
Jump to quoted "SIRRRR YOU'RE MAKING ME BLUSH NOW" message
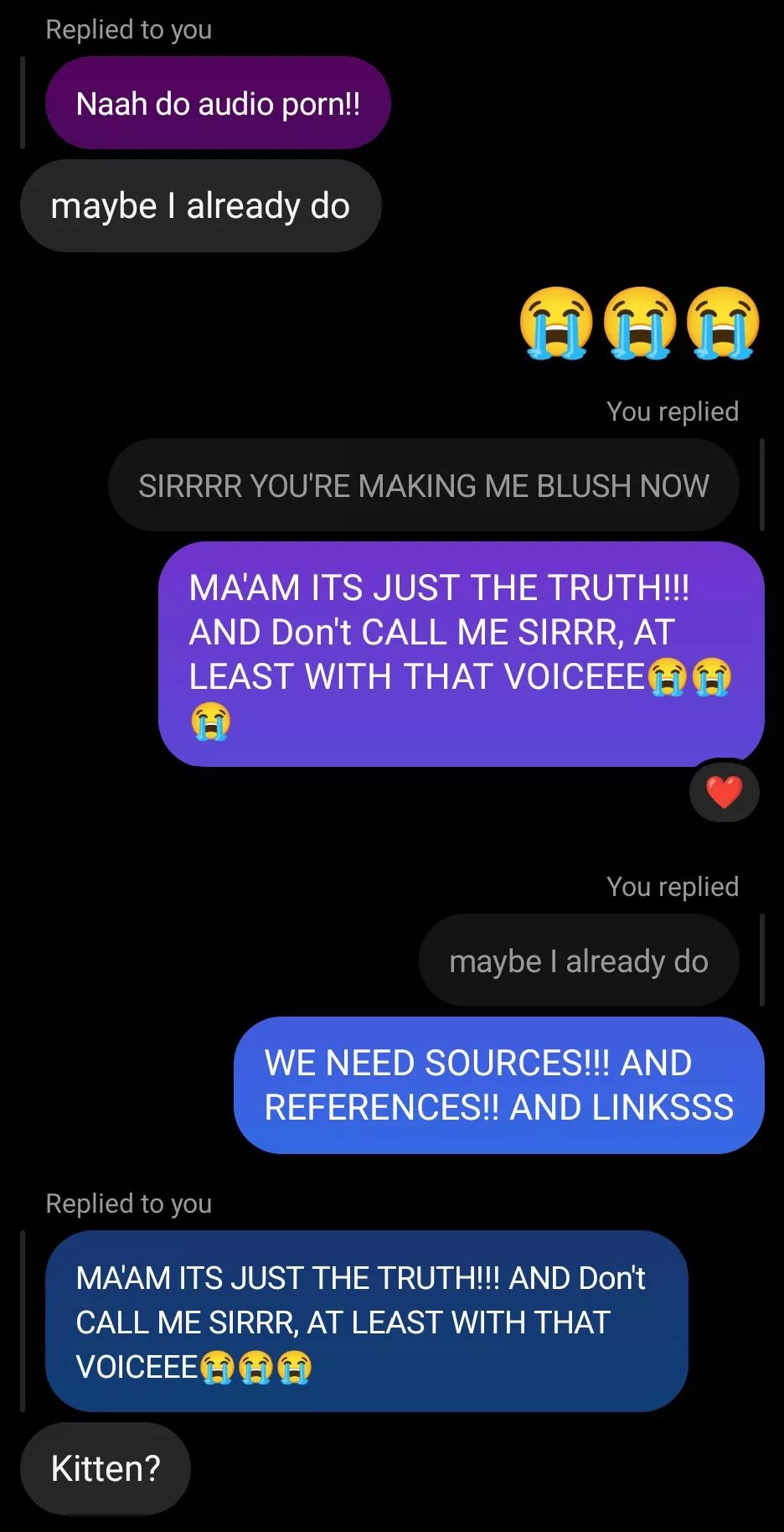[x=423, y=486]
